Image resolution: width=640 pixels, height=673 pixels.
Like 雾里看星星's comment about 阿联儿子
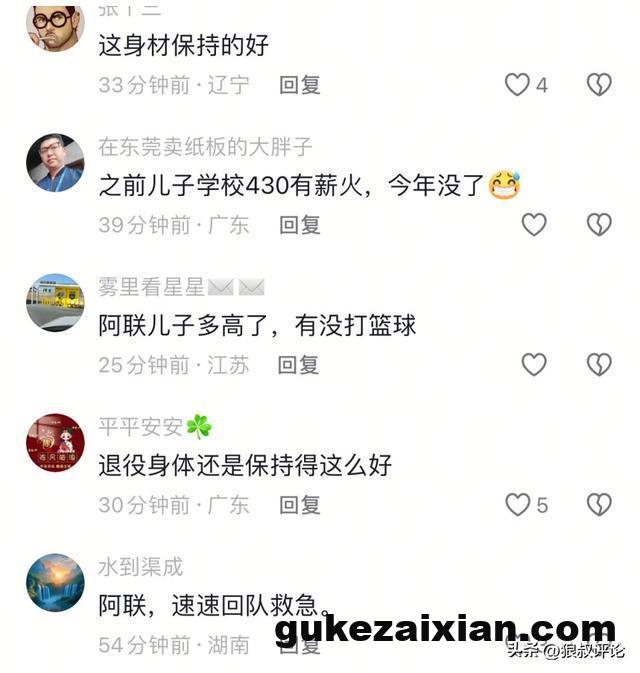click(x=534, y=365)
